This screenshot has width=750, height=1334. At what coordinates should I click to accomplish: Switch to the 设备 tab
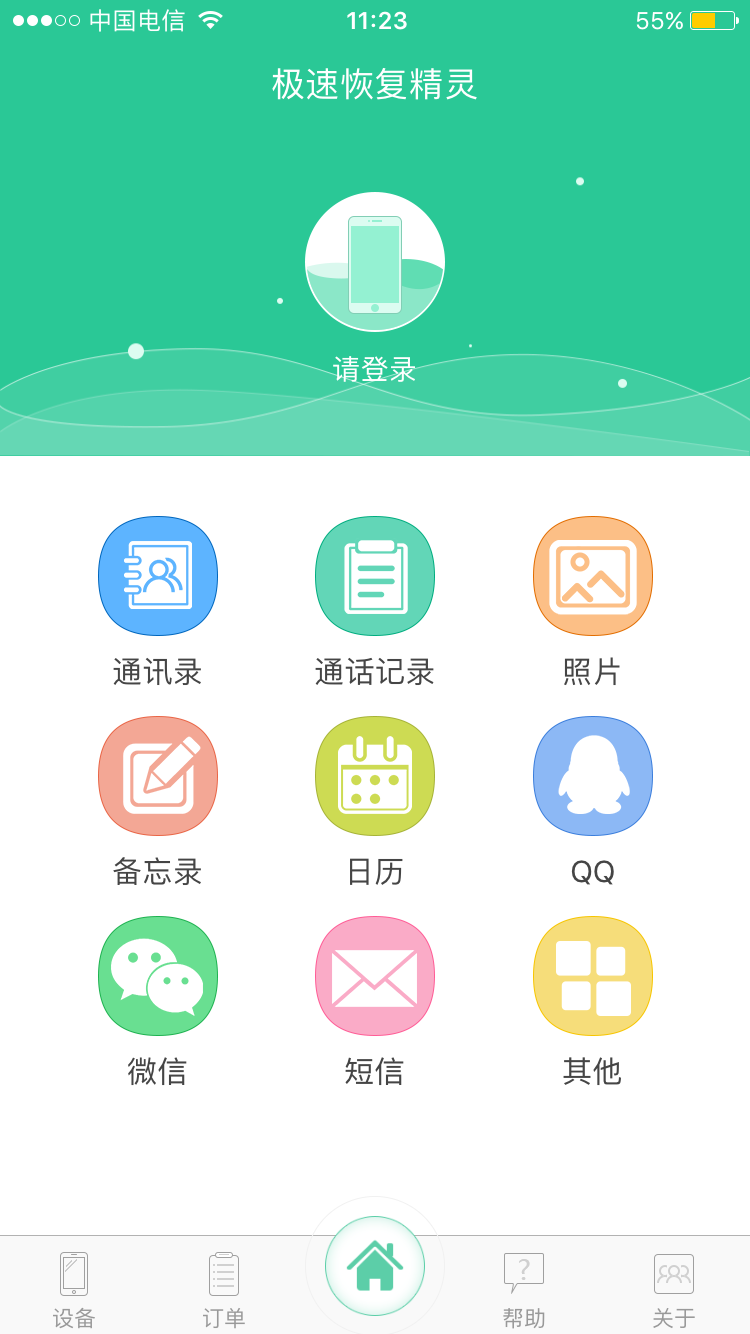[71, 1290]
